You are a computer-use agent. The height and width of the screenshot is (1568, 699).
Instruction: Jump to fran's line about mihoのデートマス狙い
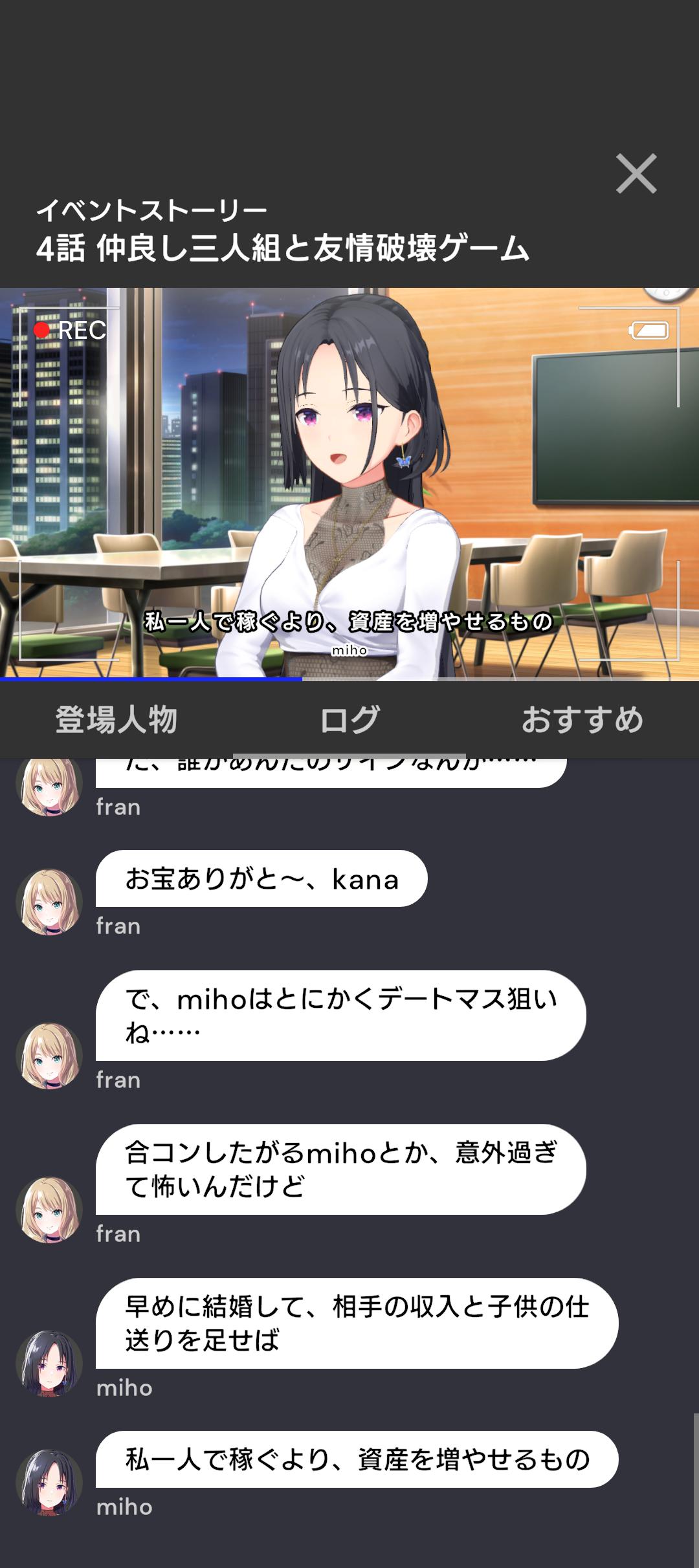pyautogui.click(x=340, y=1015)
